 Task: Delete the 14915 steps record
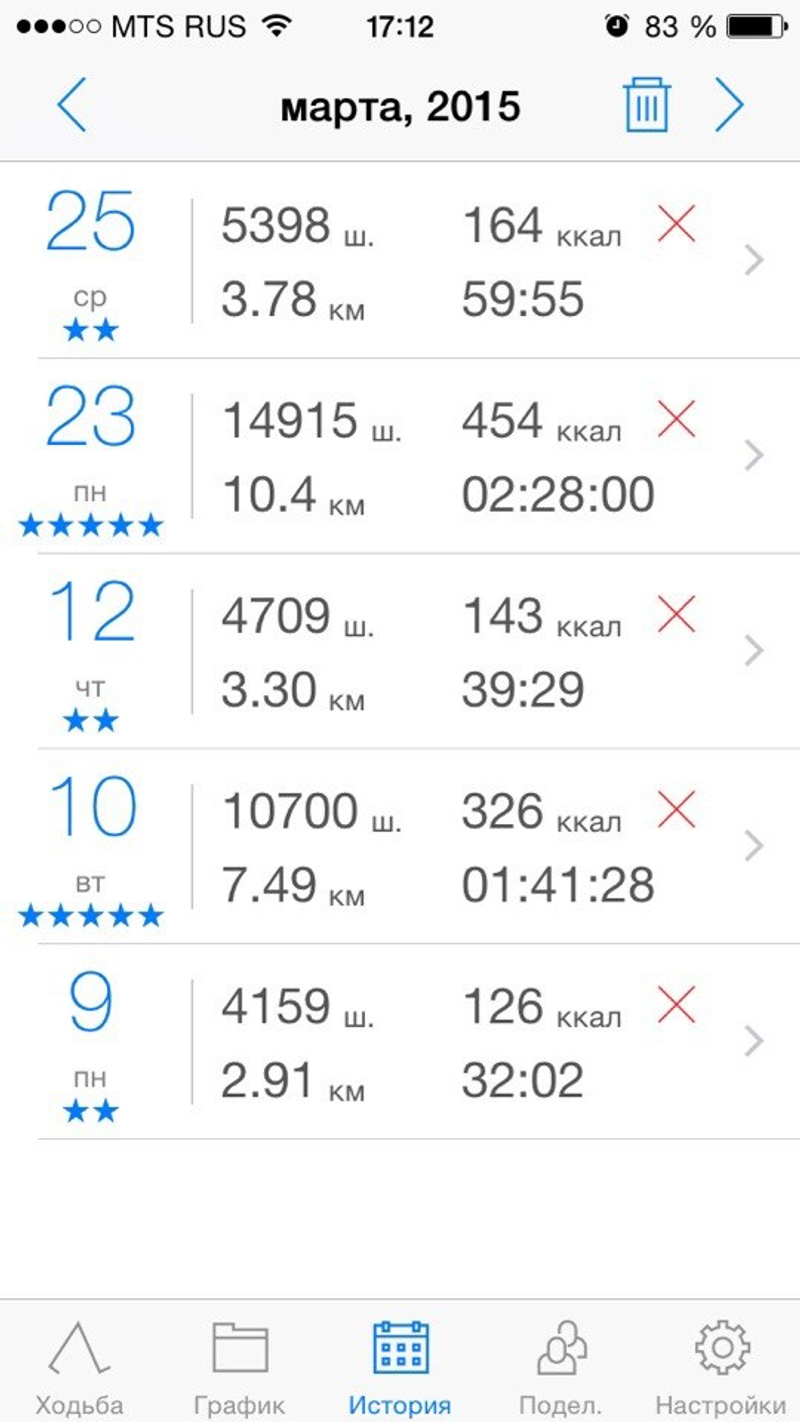click(x=677, y=421)
